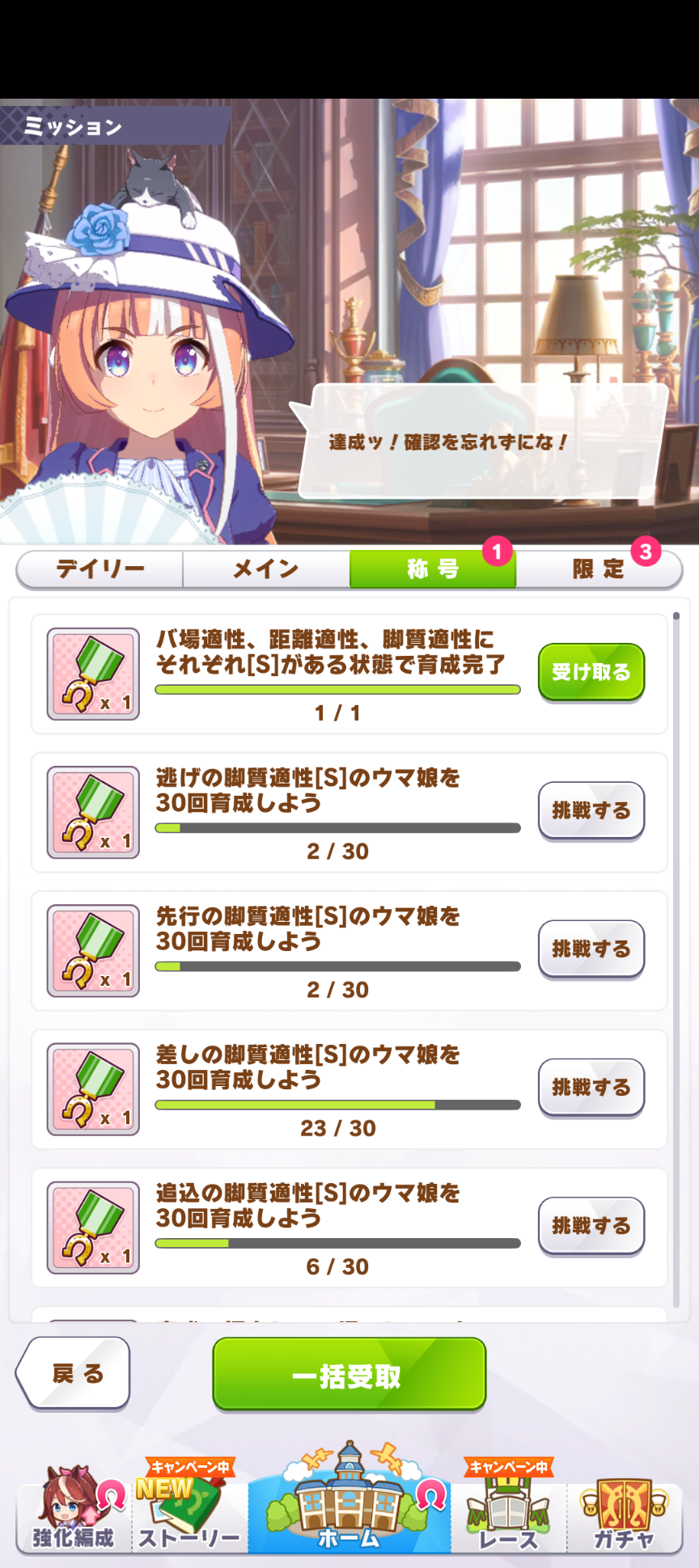Switch to the デイリー tab
This screenshot has height=1568, width=699.
(x=100, y=569)
